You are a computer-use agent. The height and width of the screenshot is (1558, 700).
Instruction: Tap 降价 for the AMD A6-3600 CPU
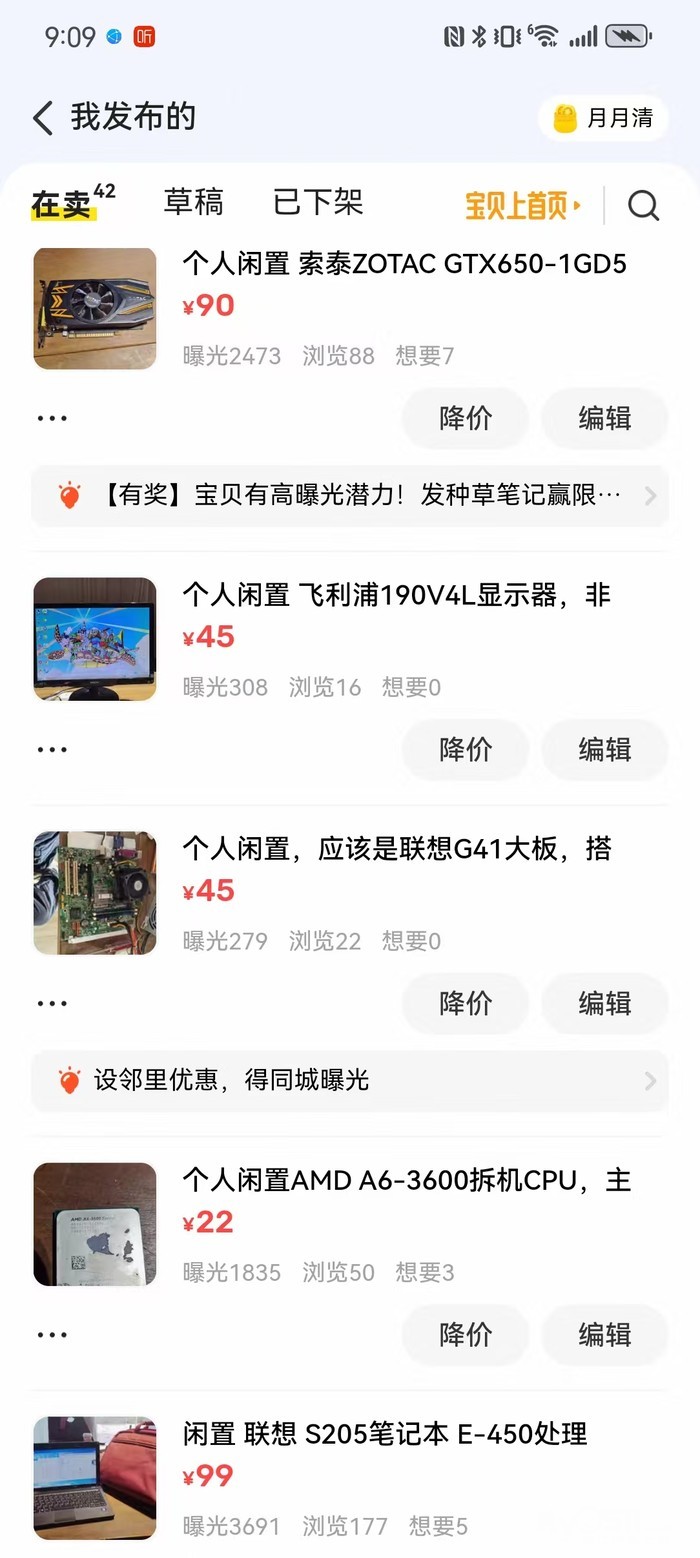(x=465, y=1334)
